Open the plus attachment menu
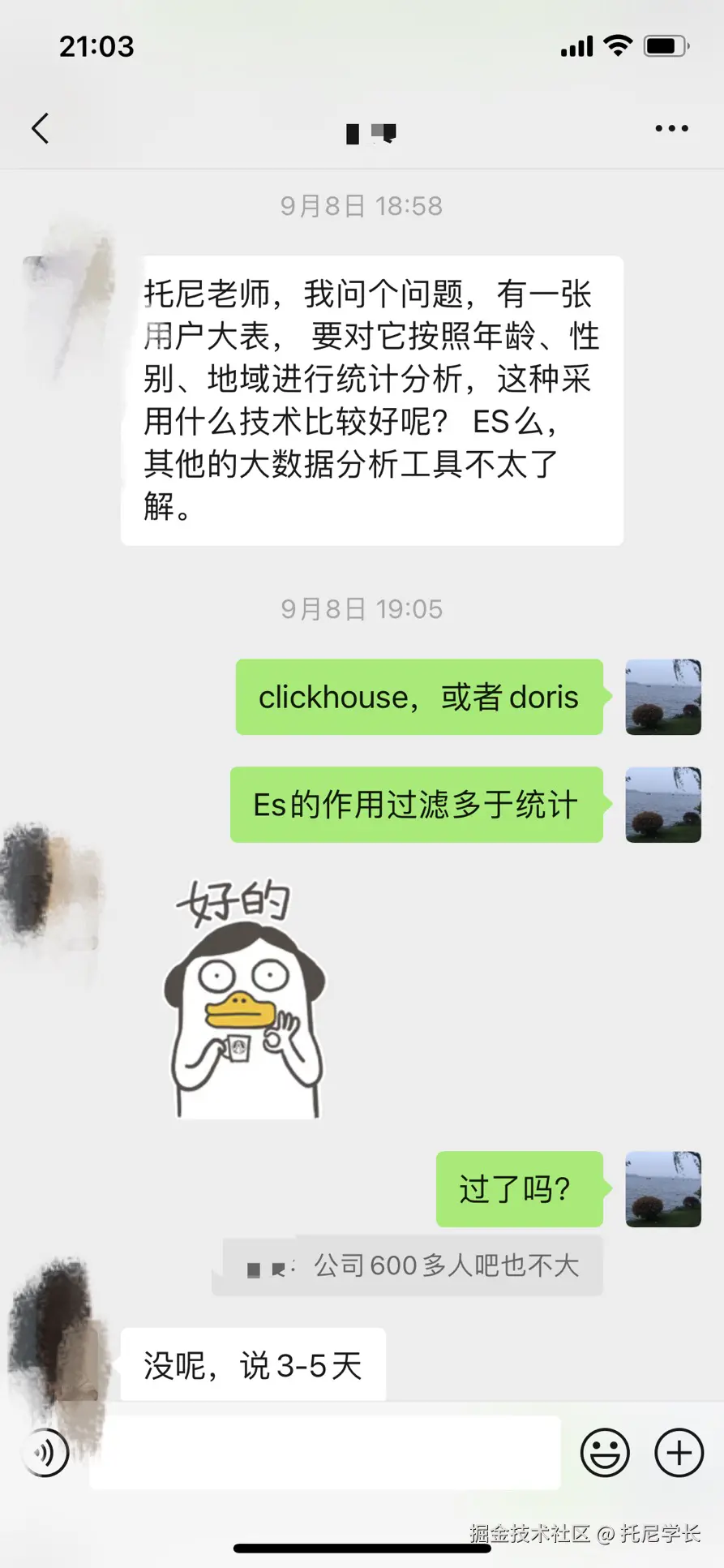Screen dimensions: 724x1568 678,1452
